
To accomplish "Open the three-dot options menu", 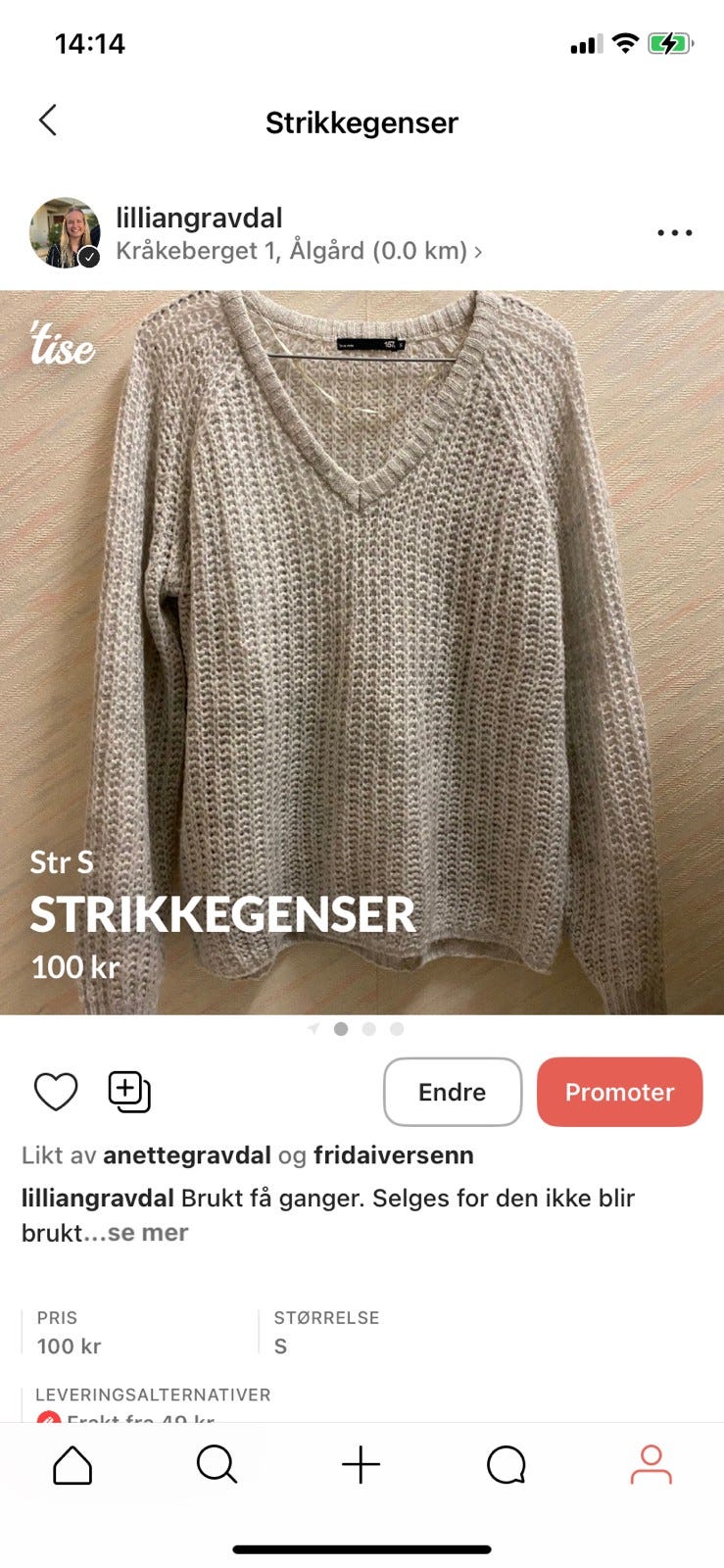I will [674, 232].
